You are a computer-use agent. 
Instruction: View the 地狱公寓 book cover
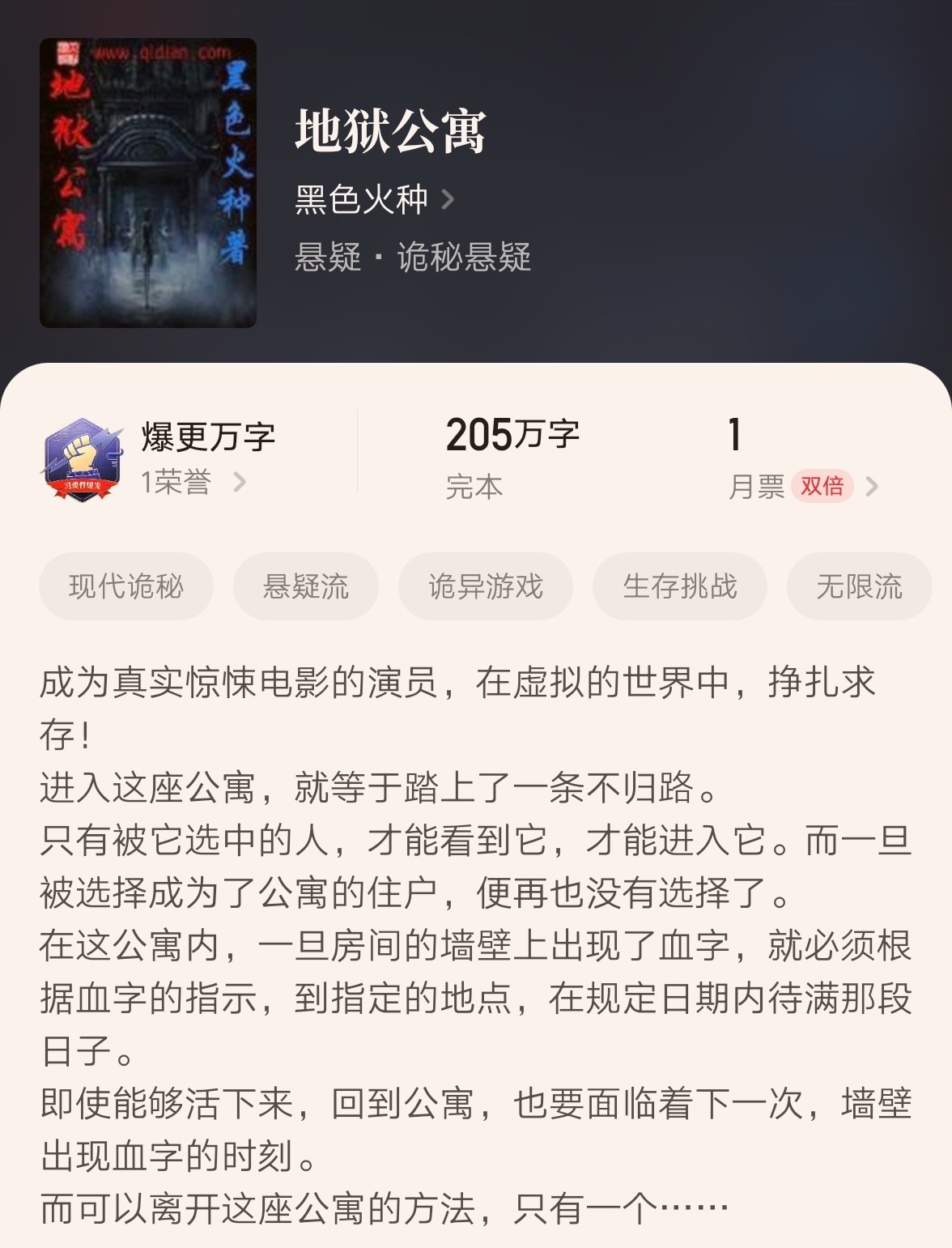pyautogui.click(x=148, y=183)
